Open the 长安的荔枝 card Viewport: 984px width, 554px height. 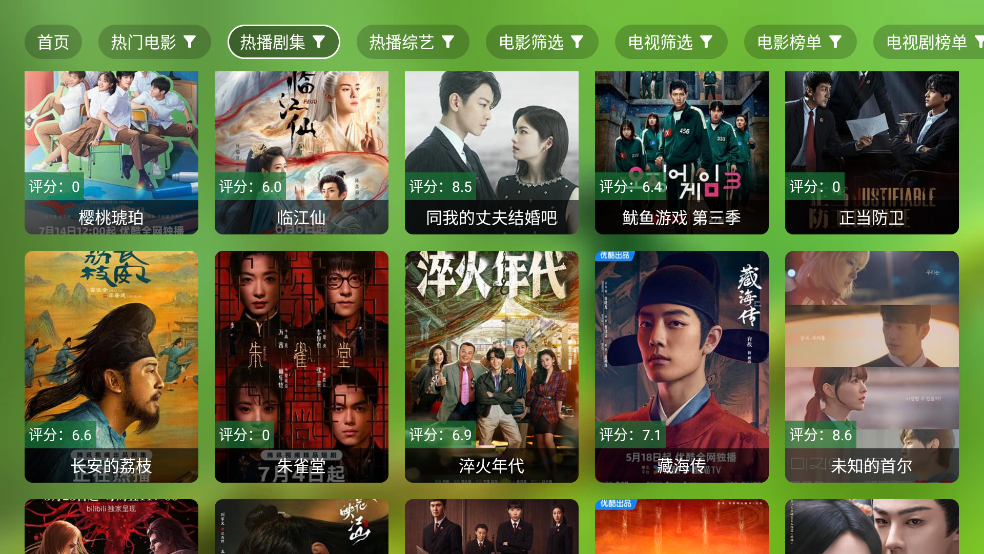(111, 366)
